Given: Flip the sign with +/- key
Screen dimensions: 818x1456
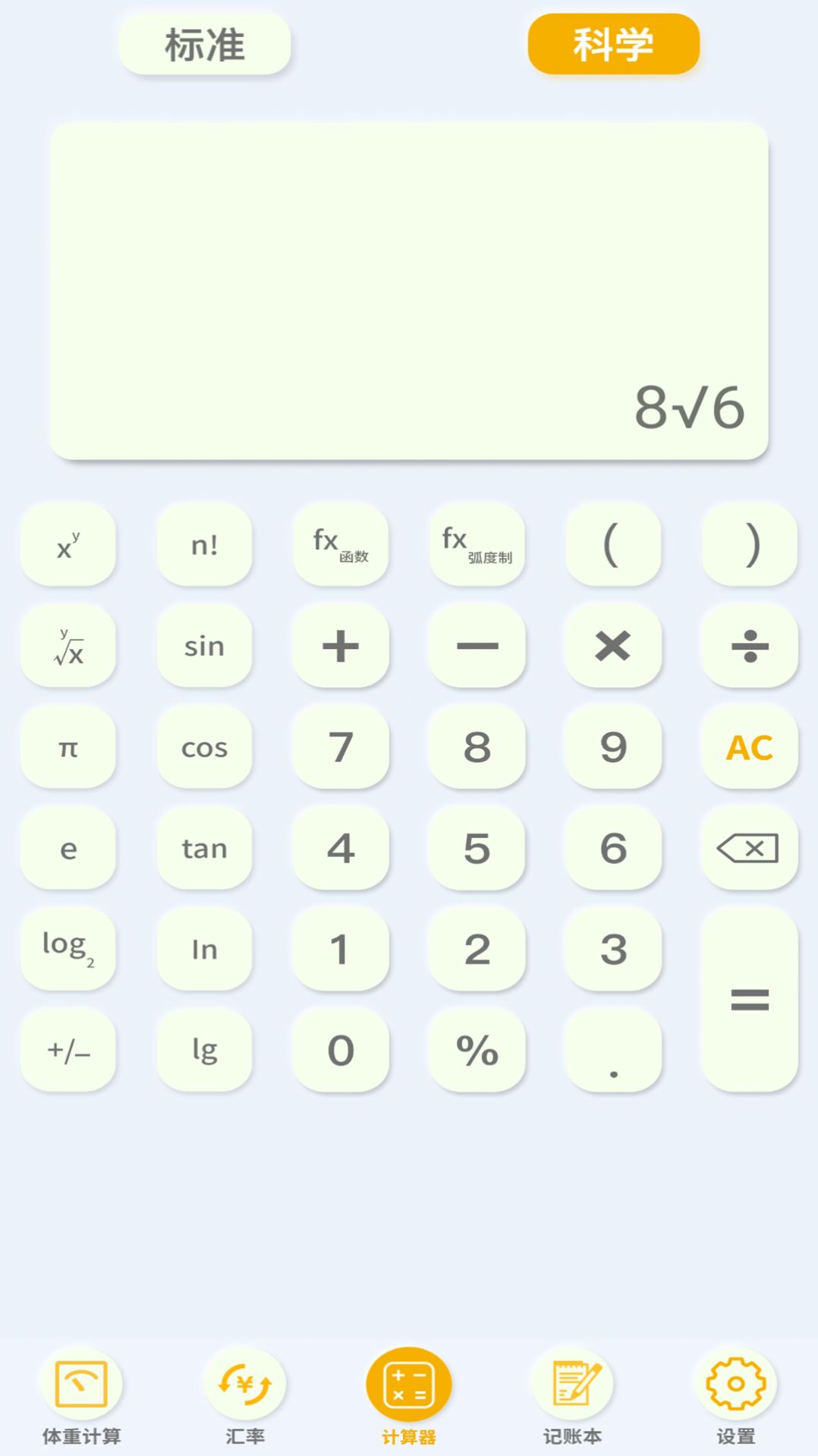Looking at the screenshot, I should point(68,1050).
